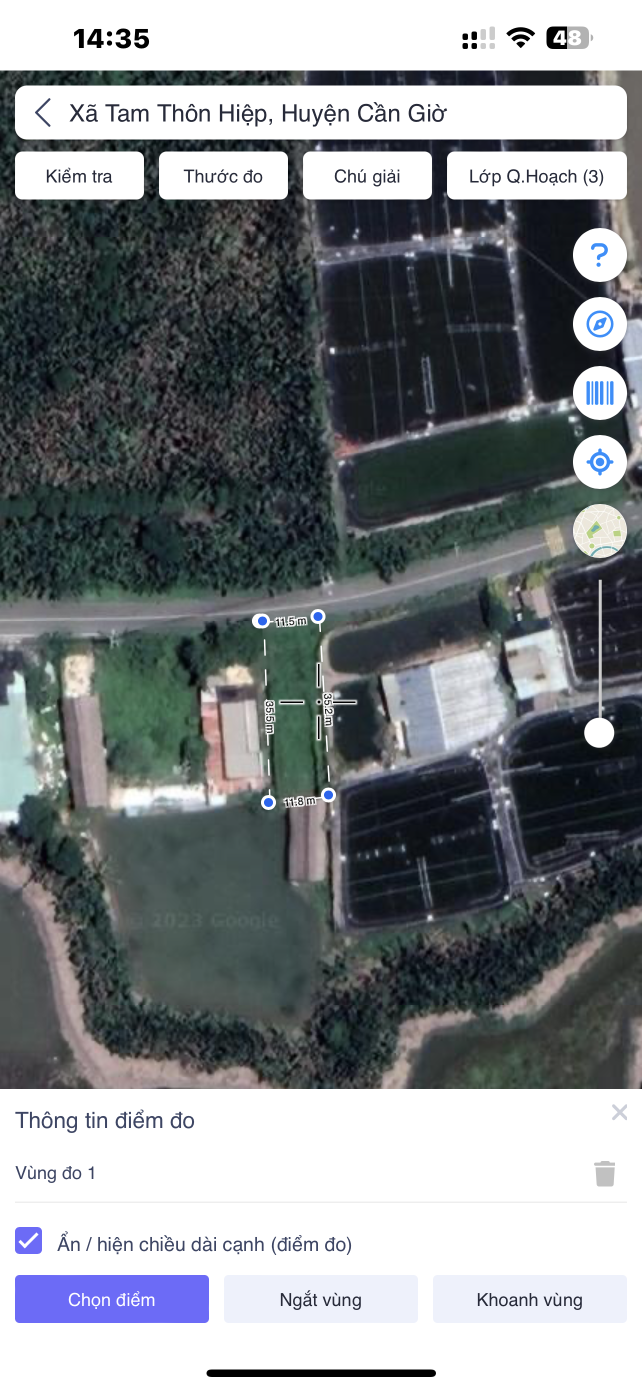
Task: Switch map type via map thumbnail
Action: (x=599, y=531)
